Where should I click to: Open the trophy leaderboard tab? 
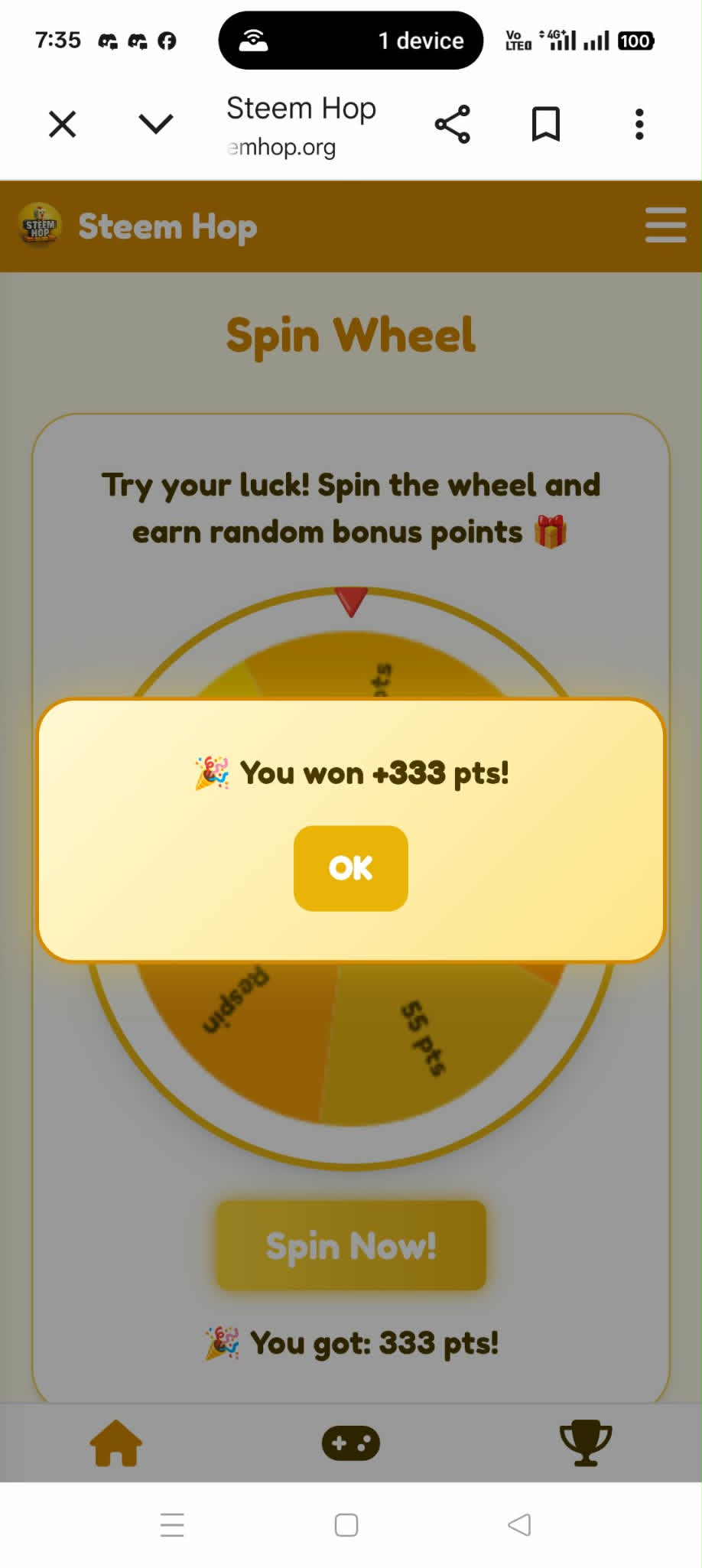click(x=586, y=1443)
